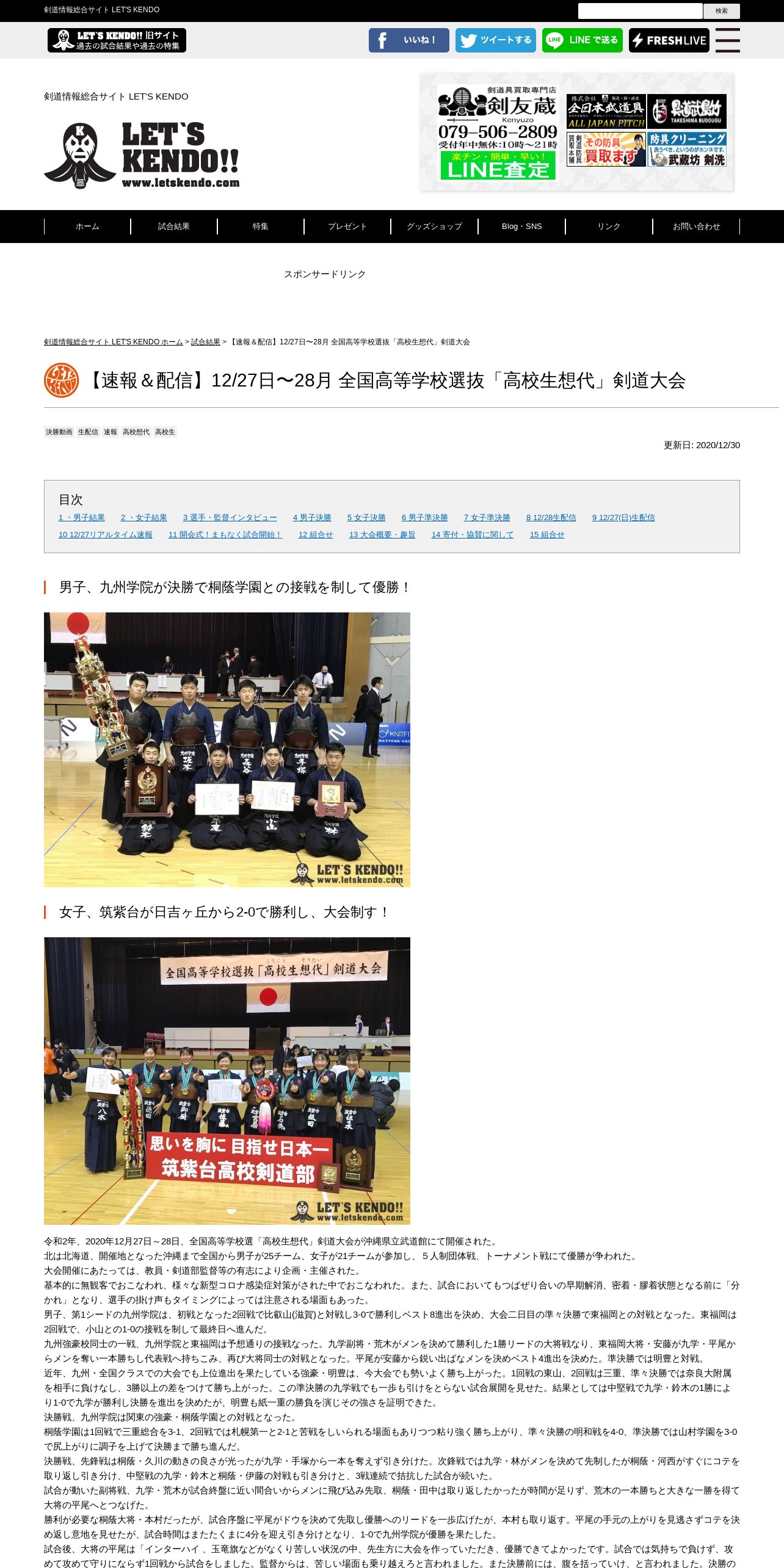The image size is (784, 1568).
Task: Open お問い合わせ in the navigation bar
Action: pyautogui.click(x=696, y=227)
